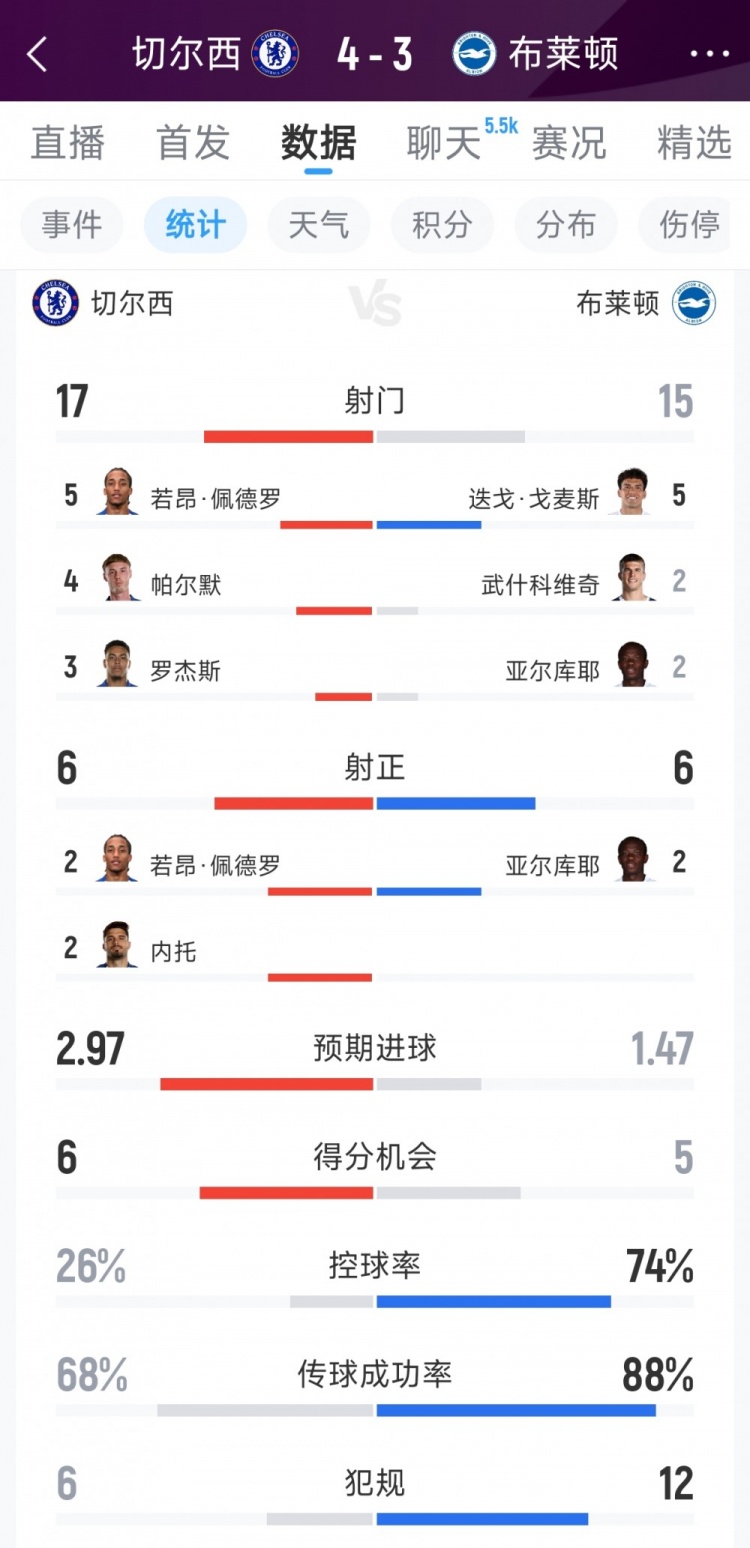Select the 伤停 chip
Screen dimensions: 750x1548
[x=692, y=225]
